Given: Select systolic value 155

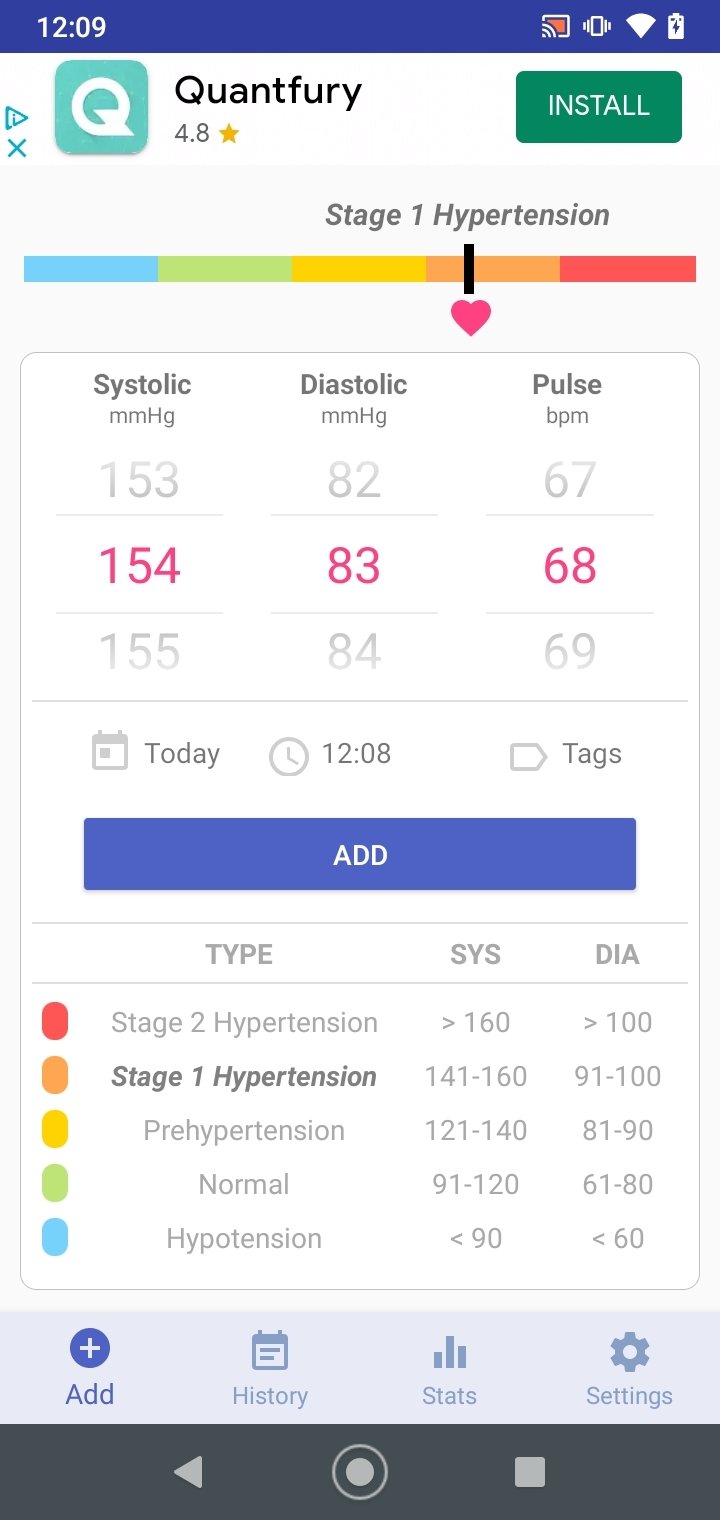Looking at the screenshot, I should coord(139,652).
